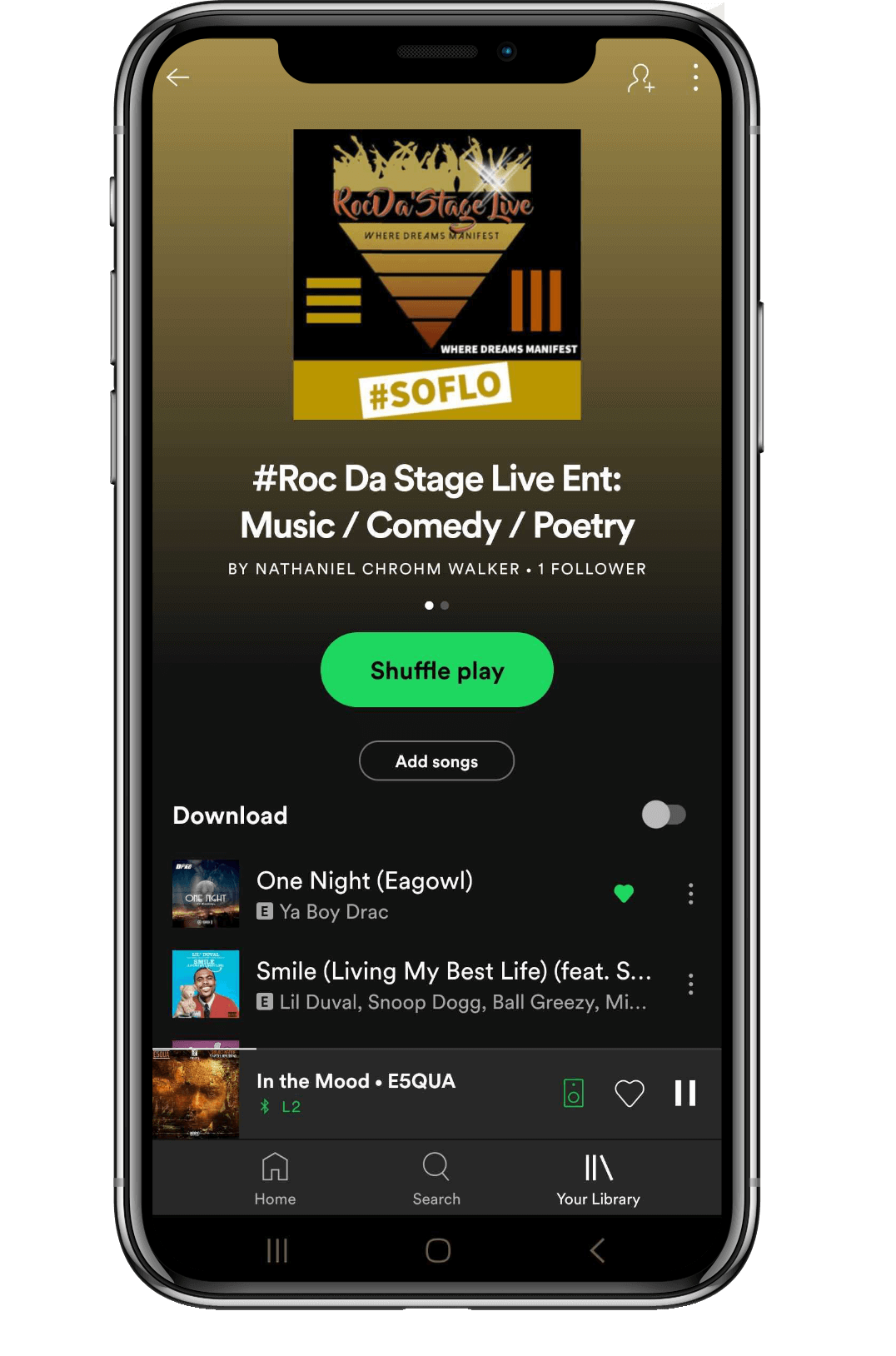The image size is (896, 1356).
Task: Open the system recent apps button
Action: [x=276, y=1250]
